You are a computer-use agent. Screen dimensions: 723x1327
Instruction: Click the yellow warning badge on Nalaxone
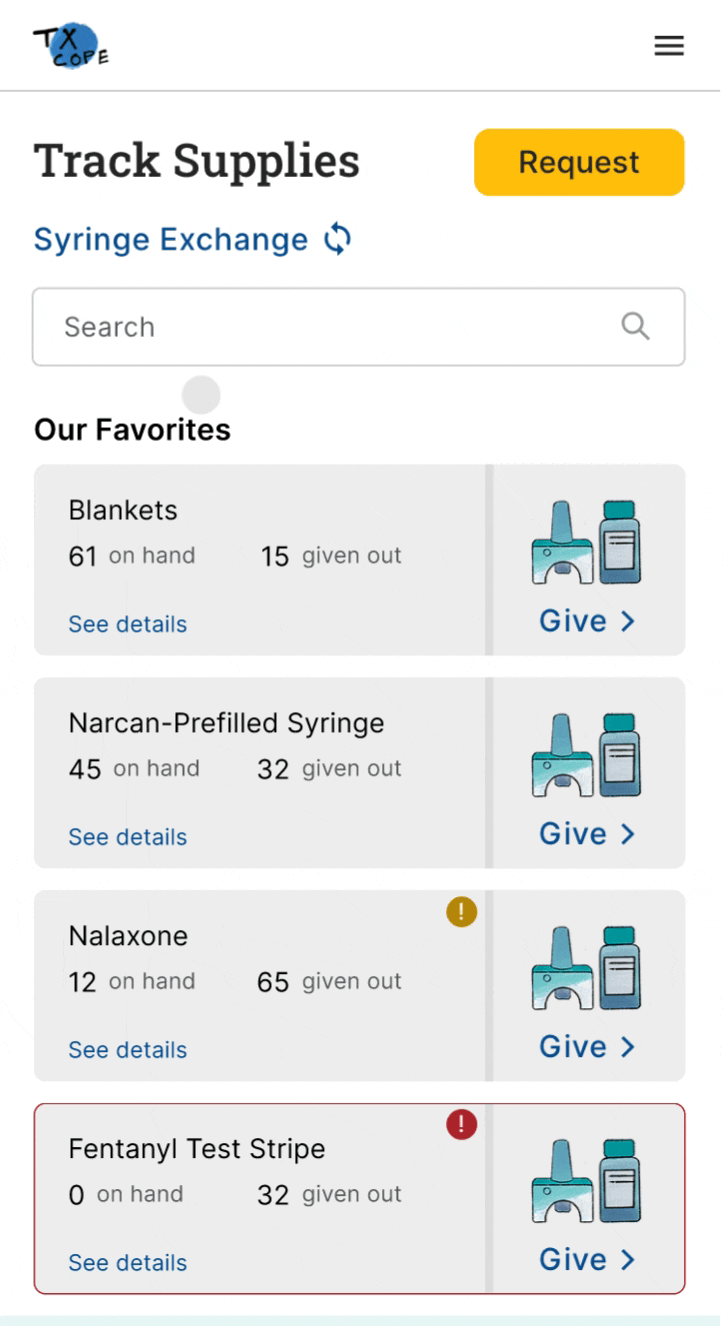(x=461, y=912)
